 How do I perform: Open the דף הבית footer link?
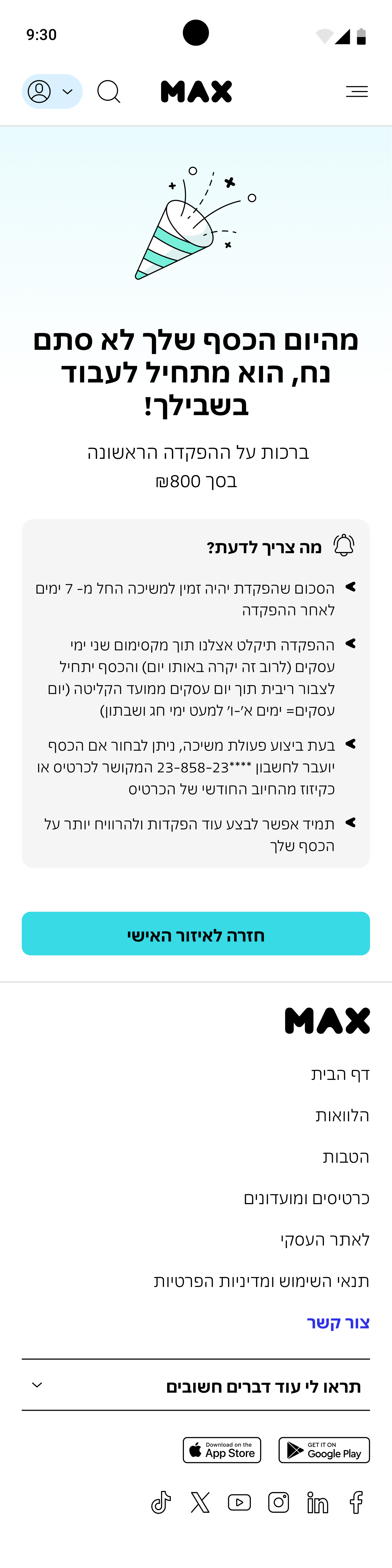pos(340,1074)
